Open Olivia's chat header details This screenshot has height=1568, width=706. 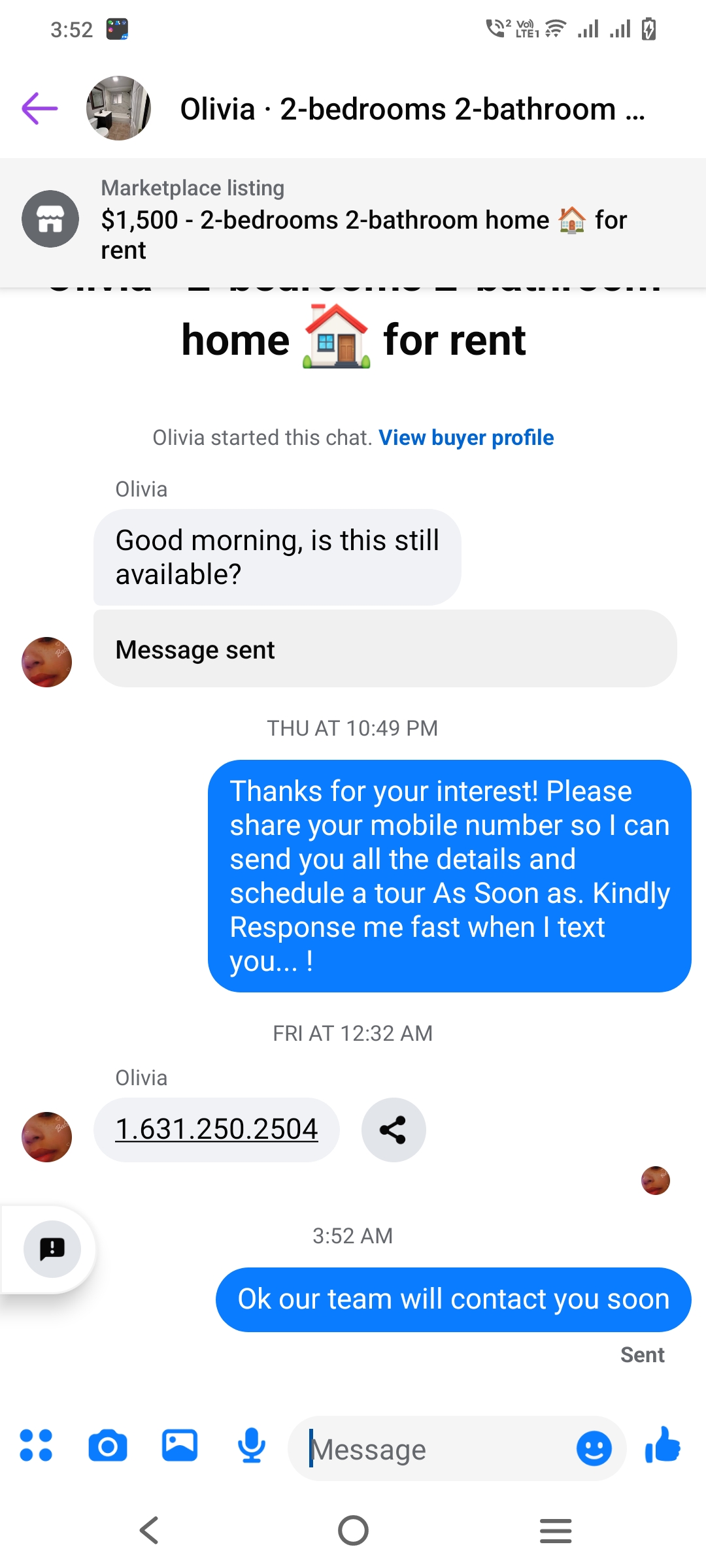click(412, 109)
